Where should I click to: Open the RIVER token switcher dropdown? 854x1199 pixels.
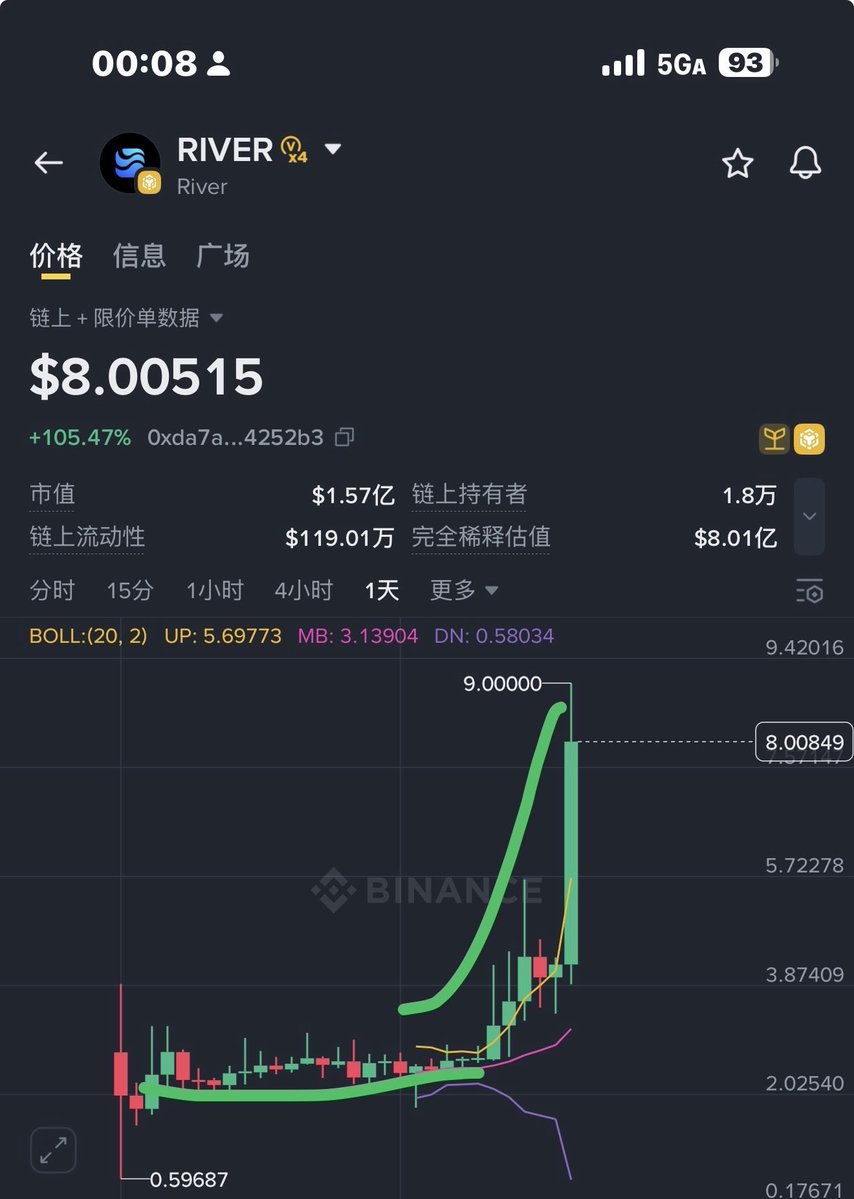point(333,150)
